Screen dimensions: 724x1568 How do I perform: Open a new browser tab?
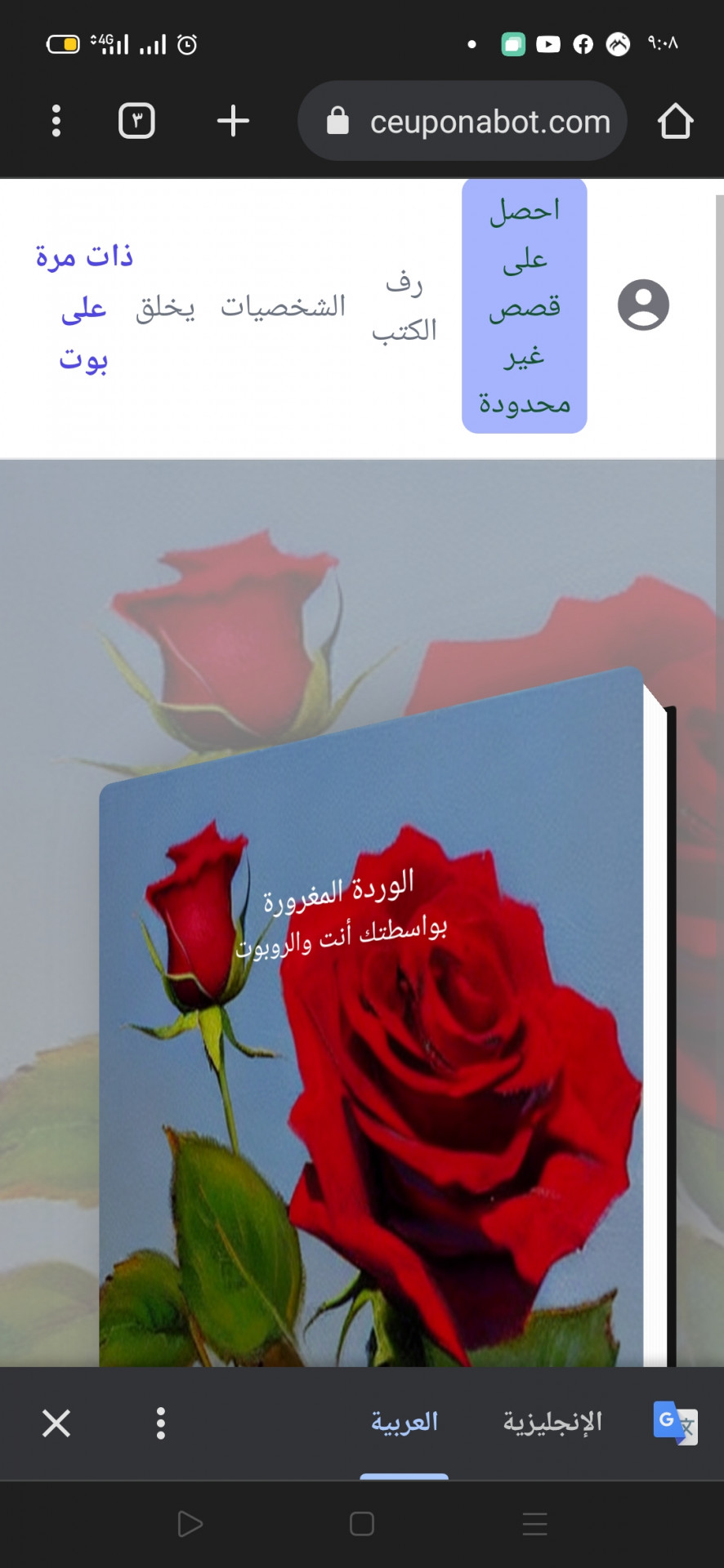[233, 121]
